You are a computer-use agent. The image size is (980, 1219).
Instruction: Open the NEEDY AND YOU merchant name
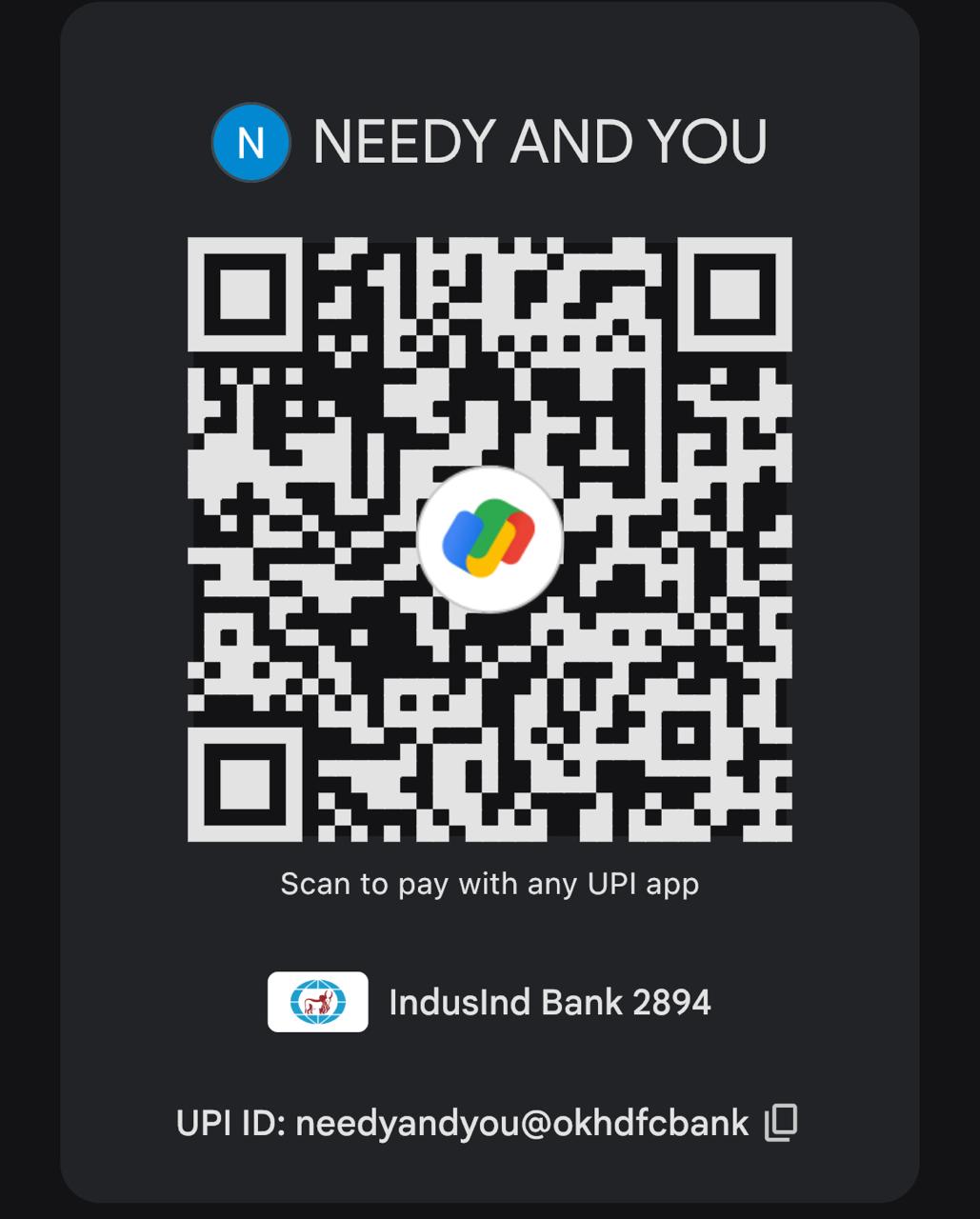click(x=540, y=140)
